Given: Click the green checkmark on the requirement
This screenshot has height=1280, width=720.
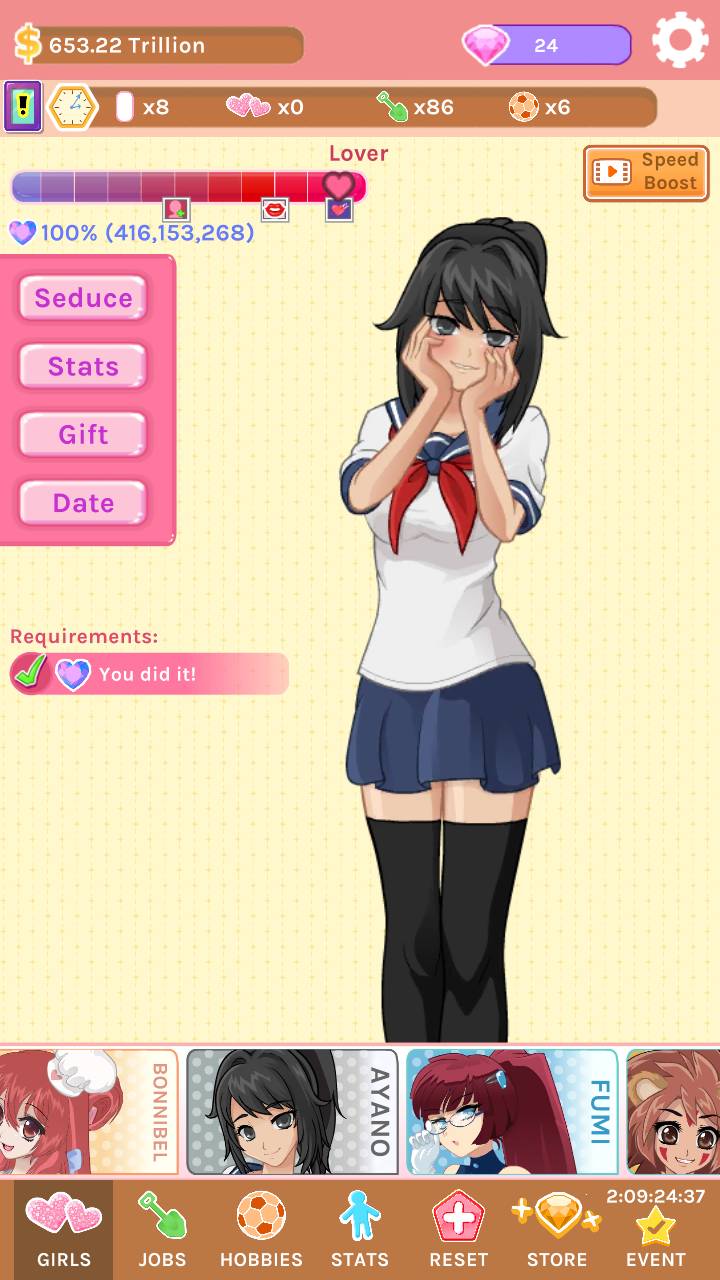Looking at the screenshot, I should click(30, 673).
